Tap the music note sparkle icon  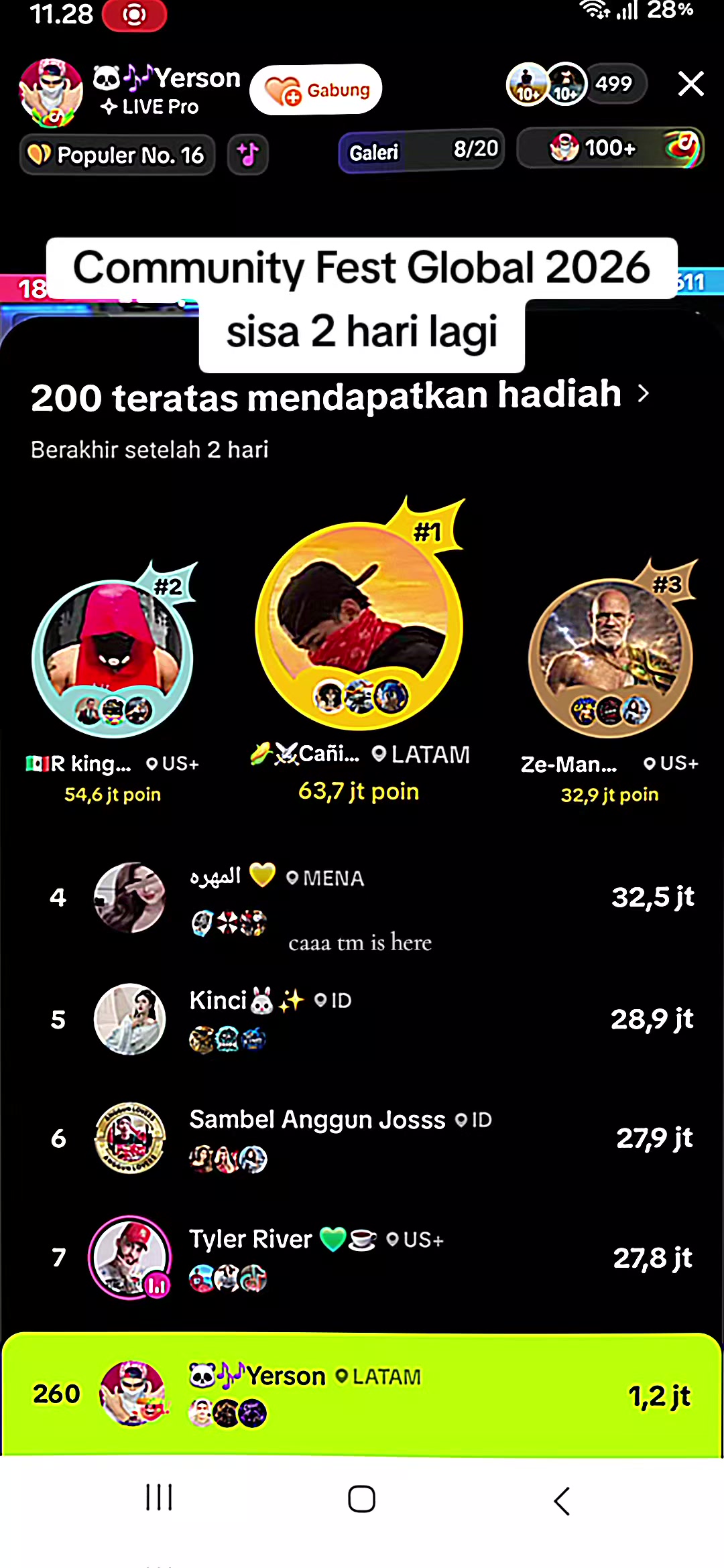tap(247, 155)
